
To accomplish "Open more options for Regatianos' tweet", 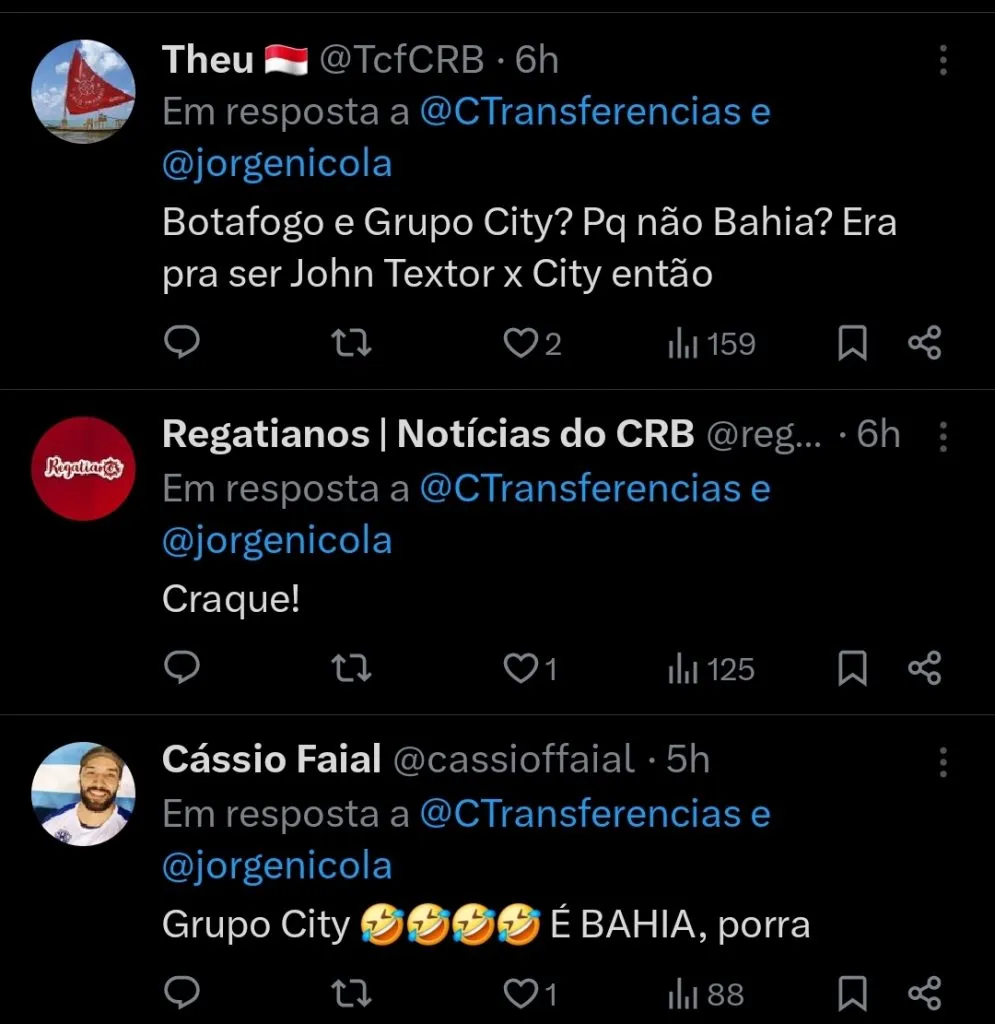I will click(941, 434).
